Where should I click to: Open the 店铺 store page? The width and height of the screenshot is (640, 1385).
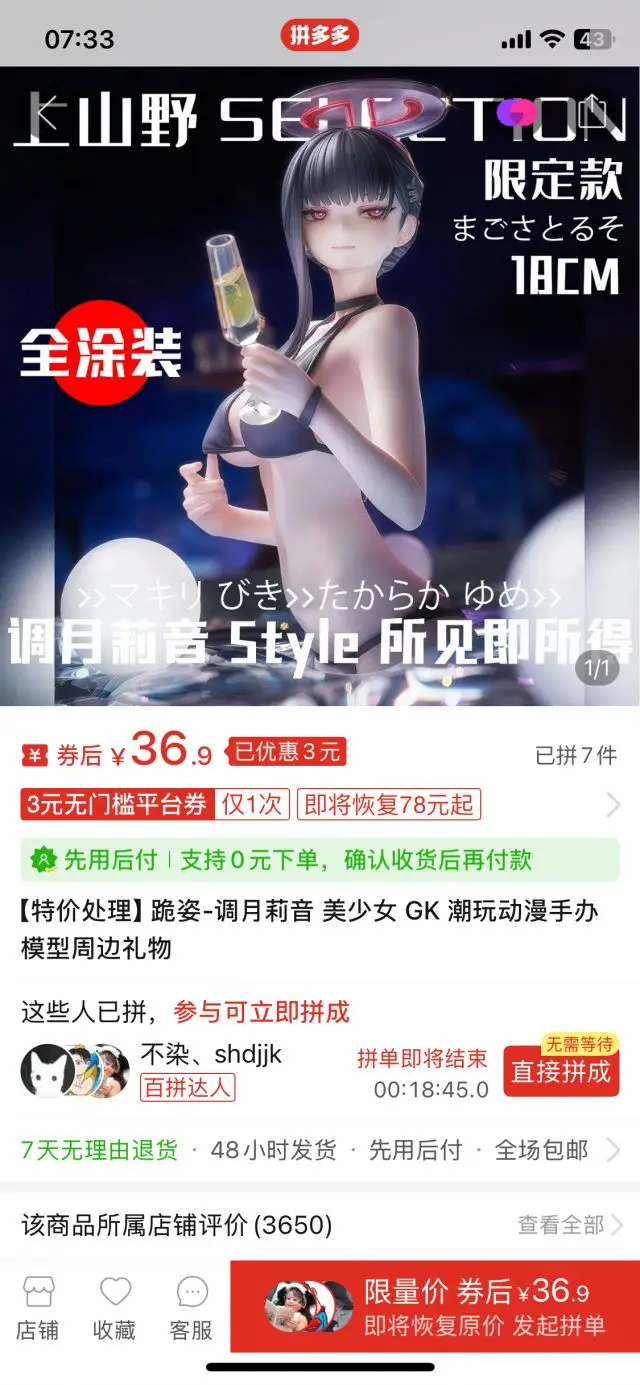[38, 1308]
